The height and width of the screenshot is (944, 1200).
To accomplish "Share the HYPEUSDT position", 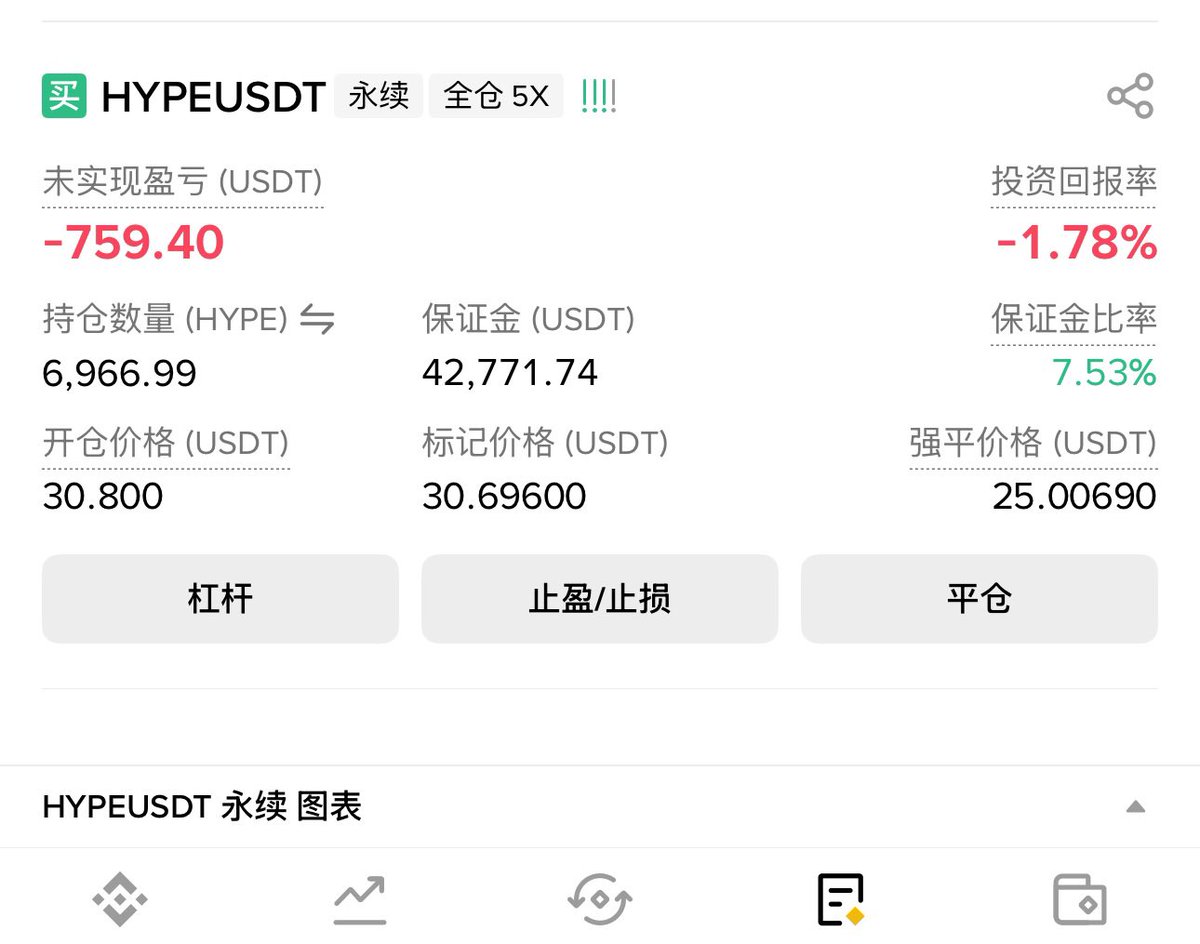I will tap(1130, 97).
